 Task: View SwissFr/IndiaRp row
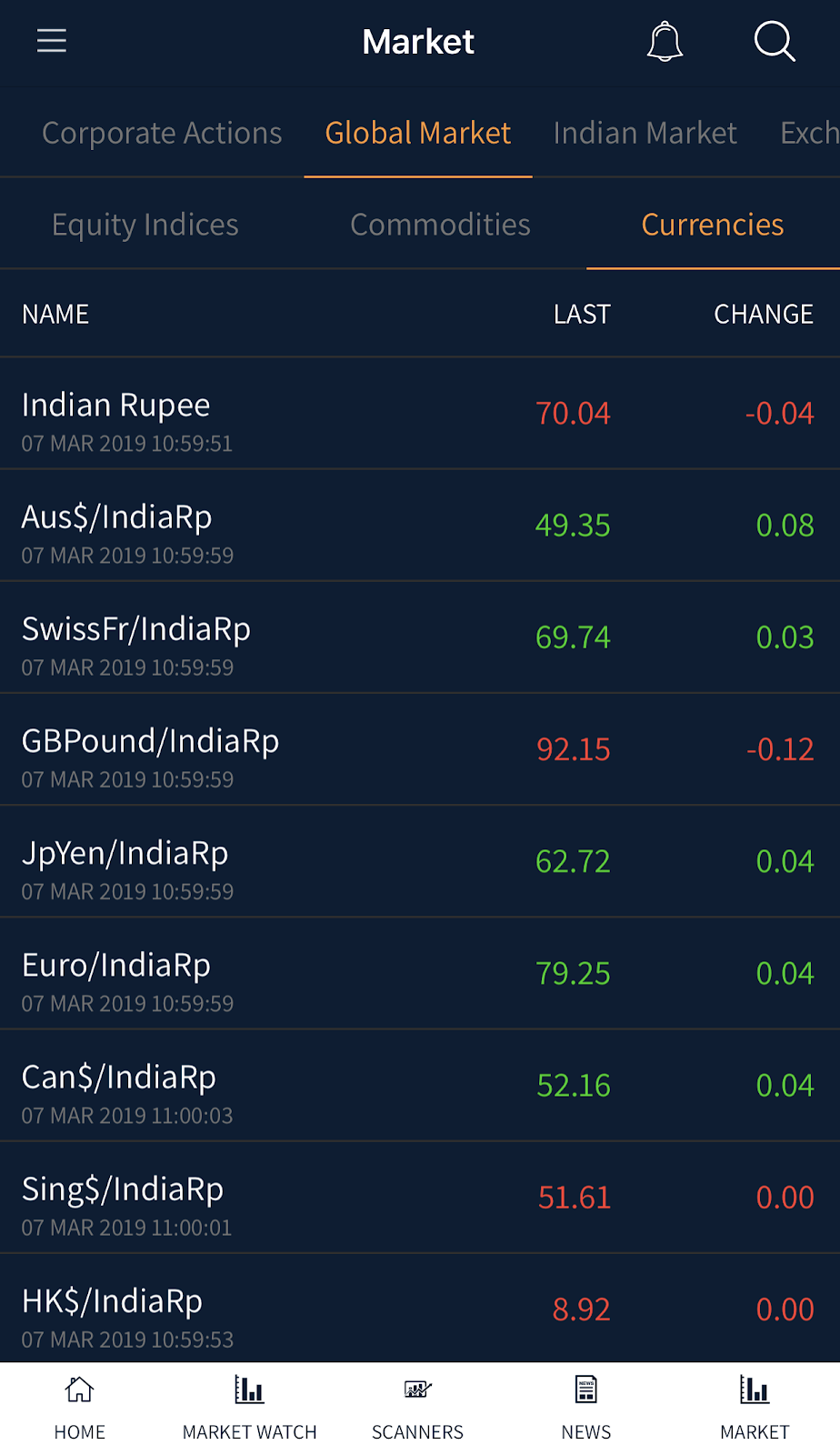click(418, 637)
